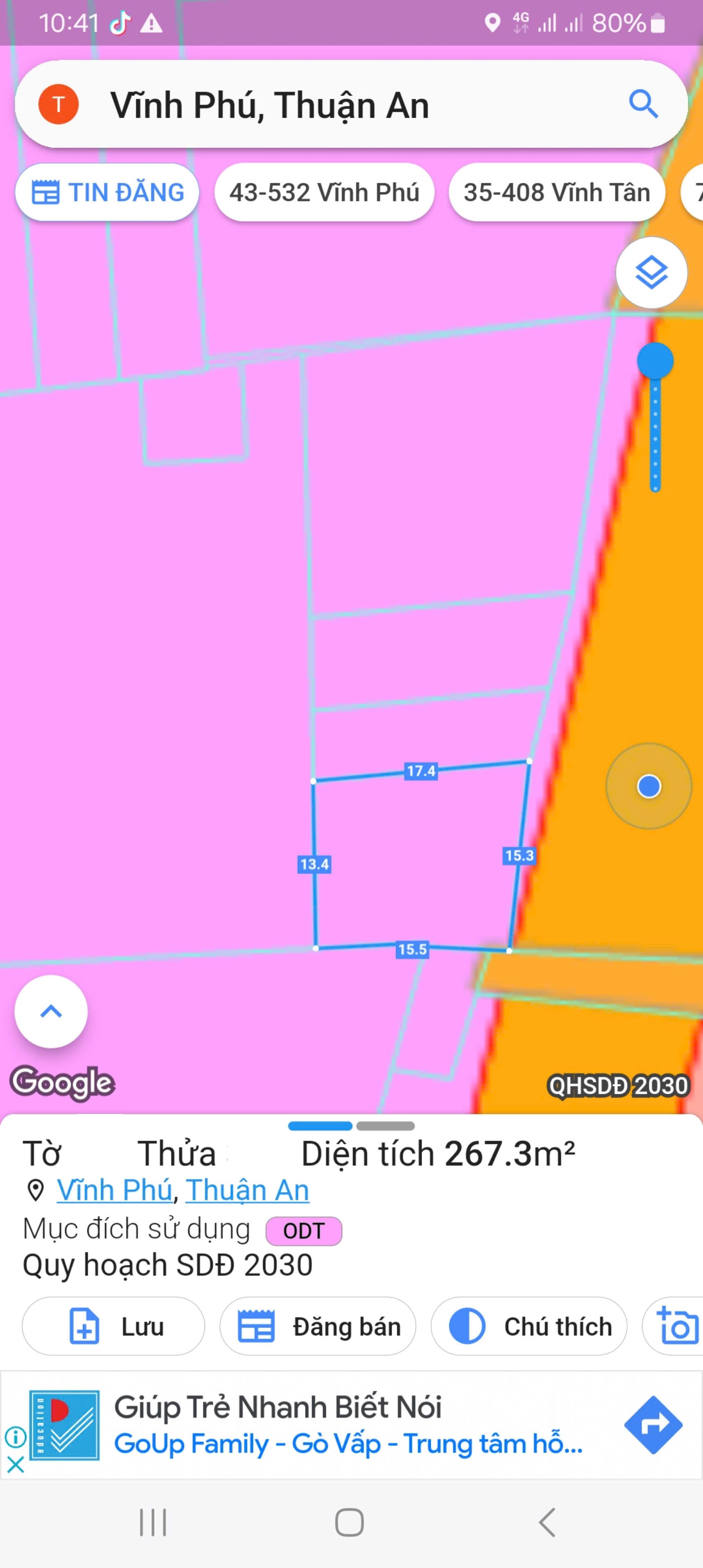Open the GoUp Family ad directions arrow
703x1568 pixels.
pos(653,1425)
